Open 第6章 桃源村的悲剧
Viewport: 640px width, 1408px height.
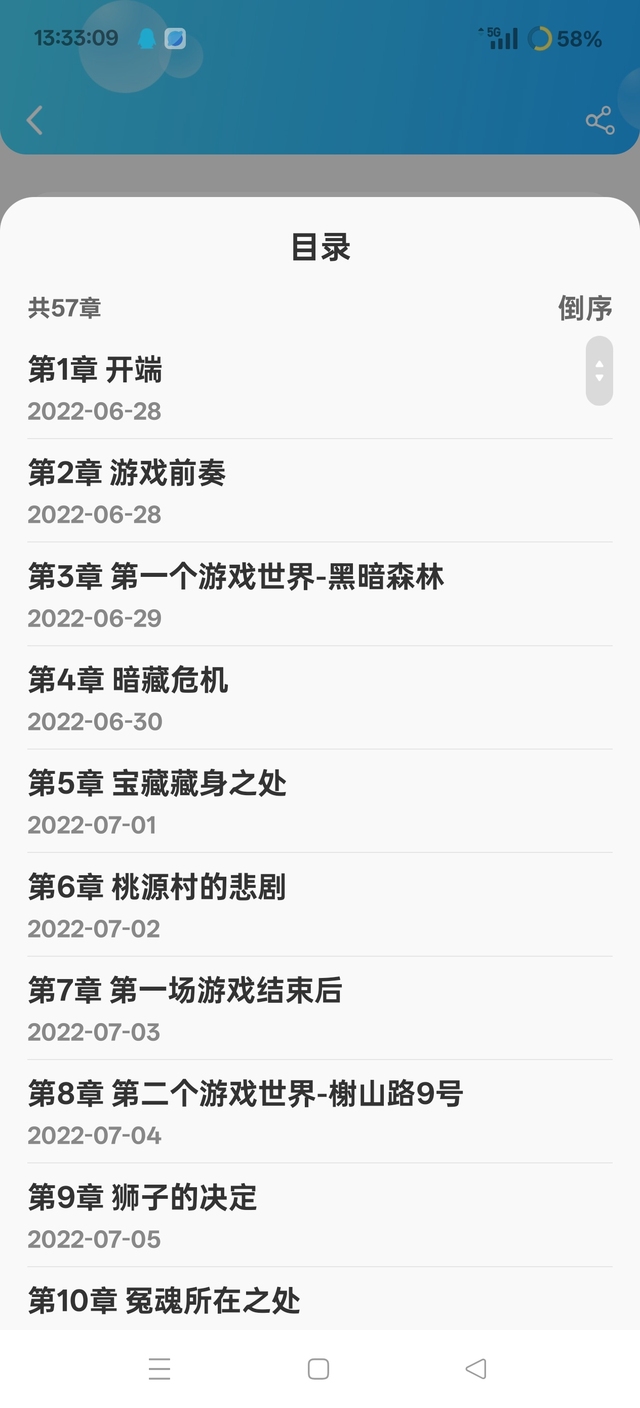(x=320, y=905)
